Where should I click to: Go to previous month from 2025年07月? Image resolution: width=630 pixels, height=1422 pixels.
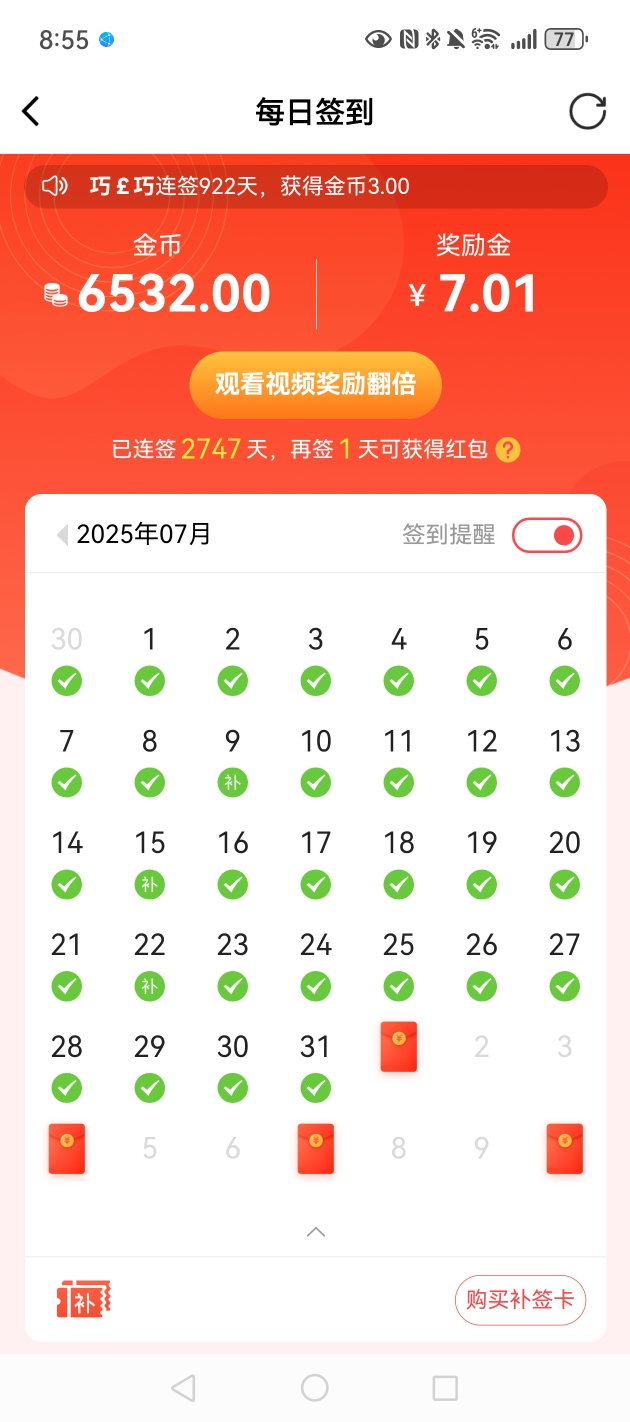pos(62,535)
